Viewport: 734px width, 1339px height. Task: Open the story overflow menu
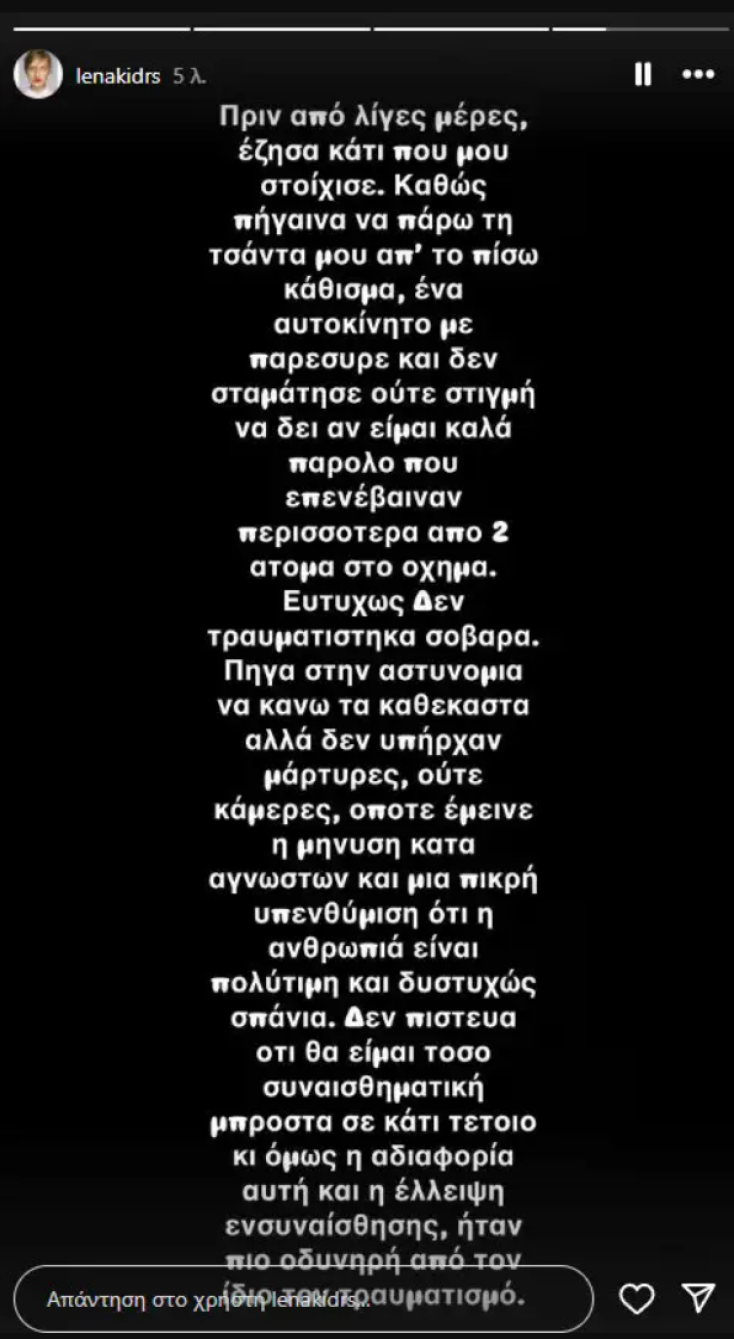[x=698, y=75]
